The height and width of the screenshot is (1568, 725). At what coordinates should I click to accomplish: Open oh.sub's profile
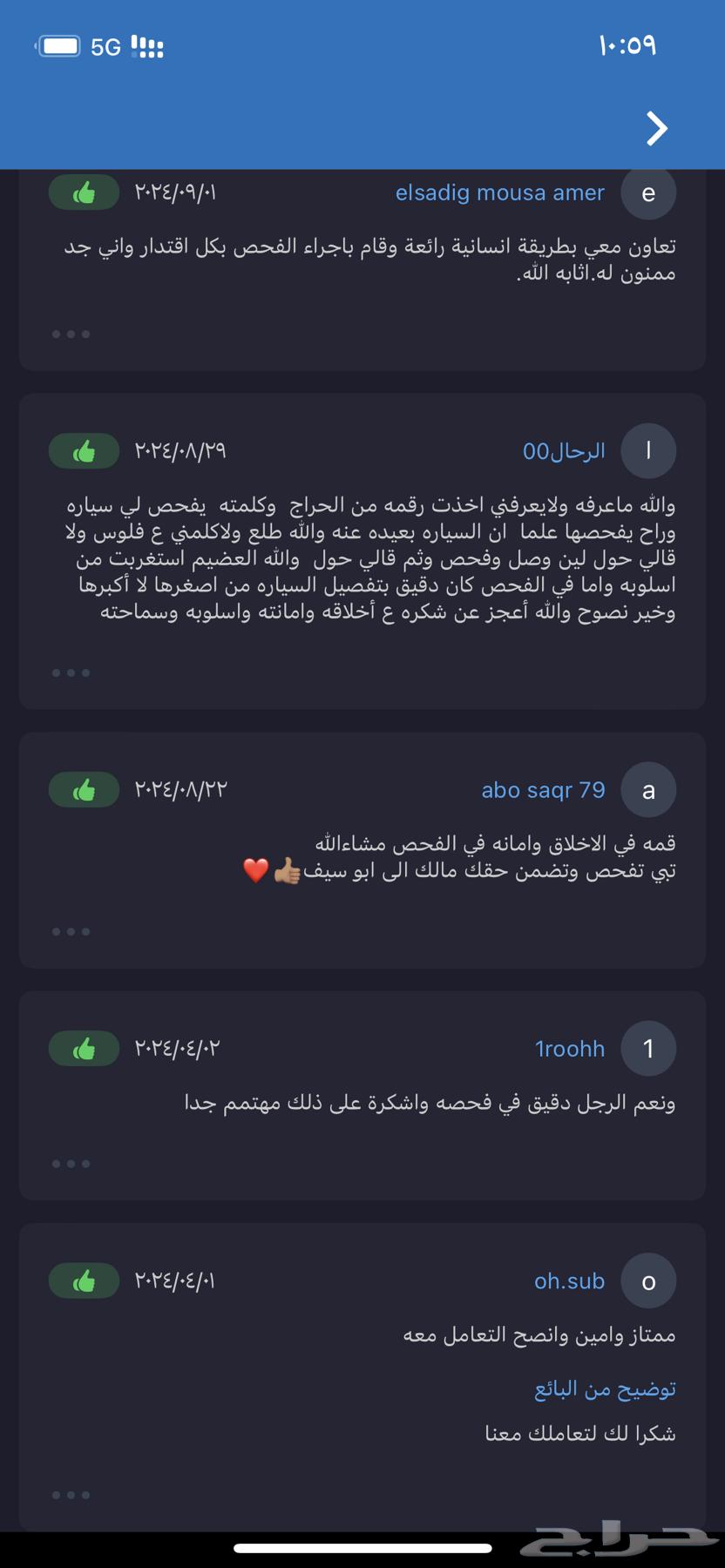click(569, 1281)
